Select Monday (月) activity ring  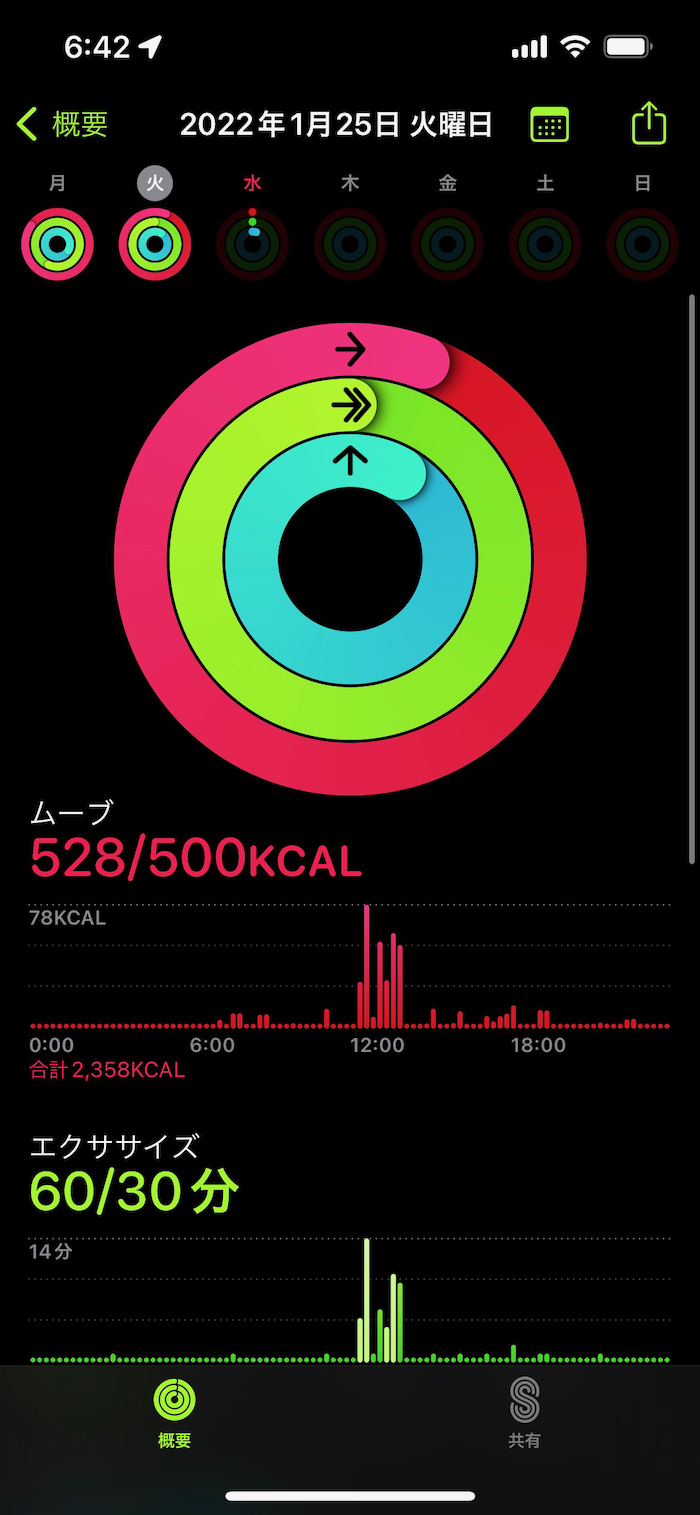(x=57, y=243)
